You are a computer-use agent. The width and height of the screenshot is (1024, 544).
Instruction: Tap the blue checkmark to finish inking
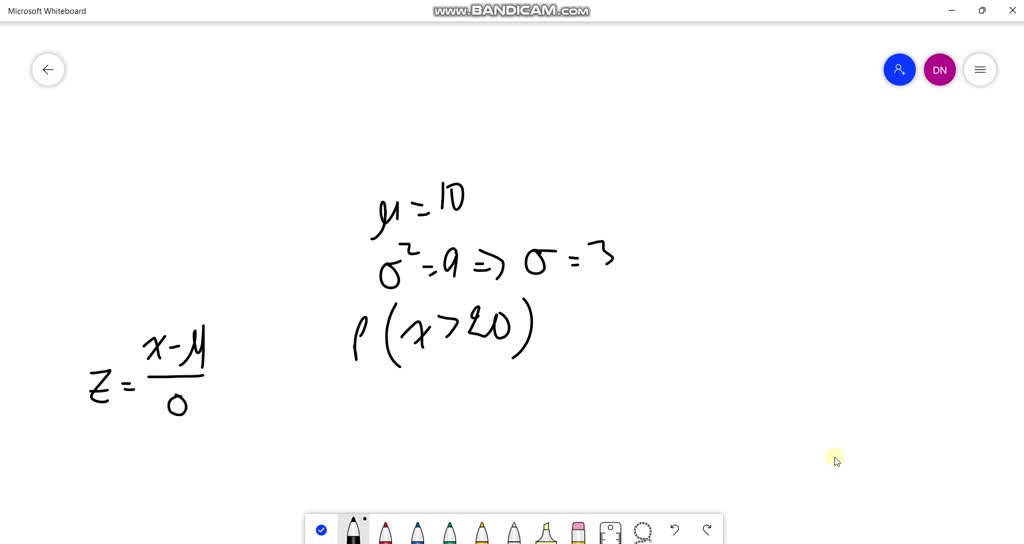(x=321, y=530)
